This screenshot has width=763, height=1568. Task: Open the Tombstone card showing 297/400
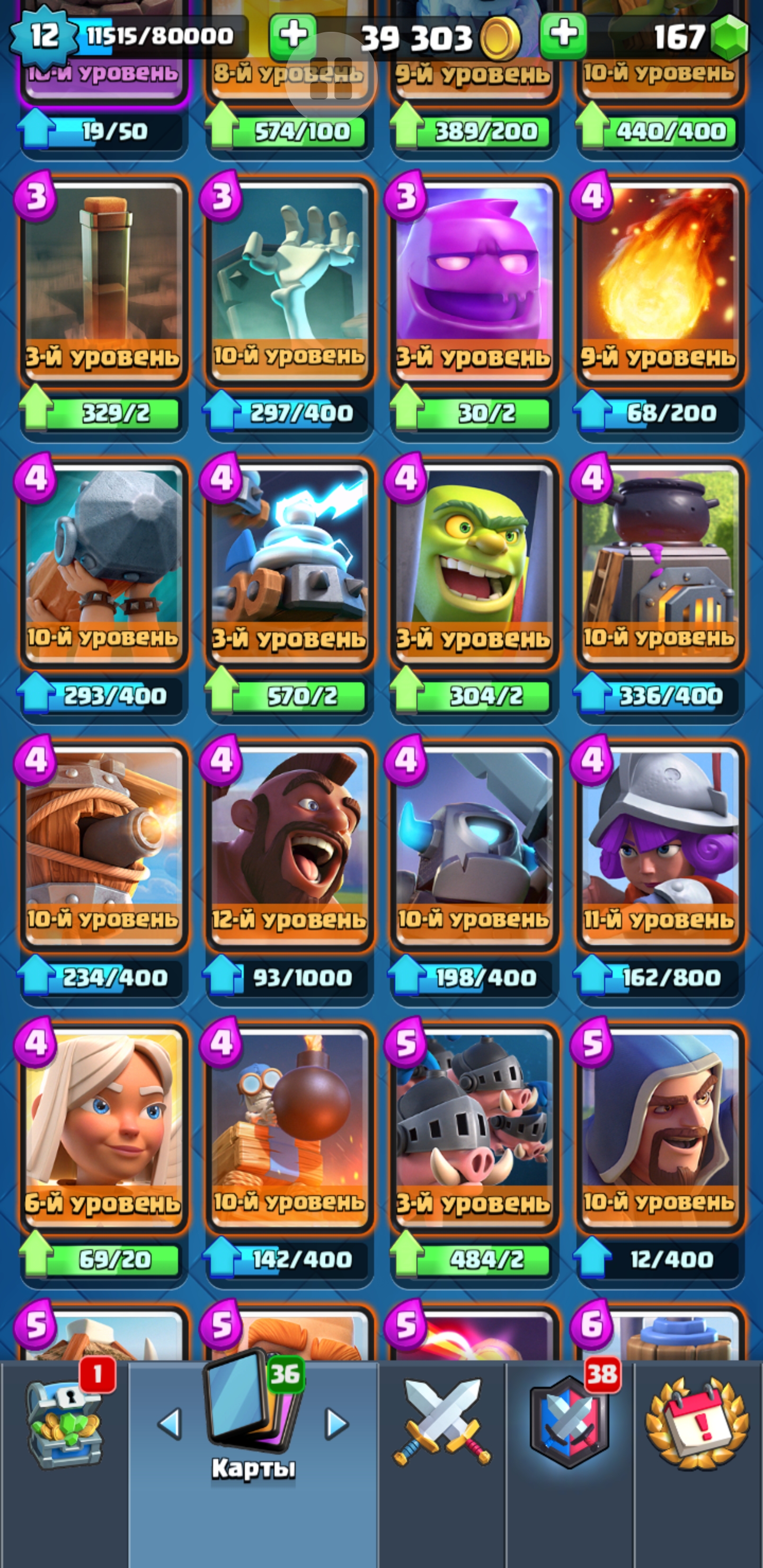tap(289, 282)
